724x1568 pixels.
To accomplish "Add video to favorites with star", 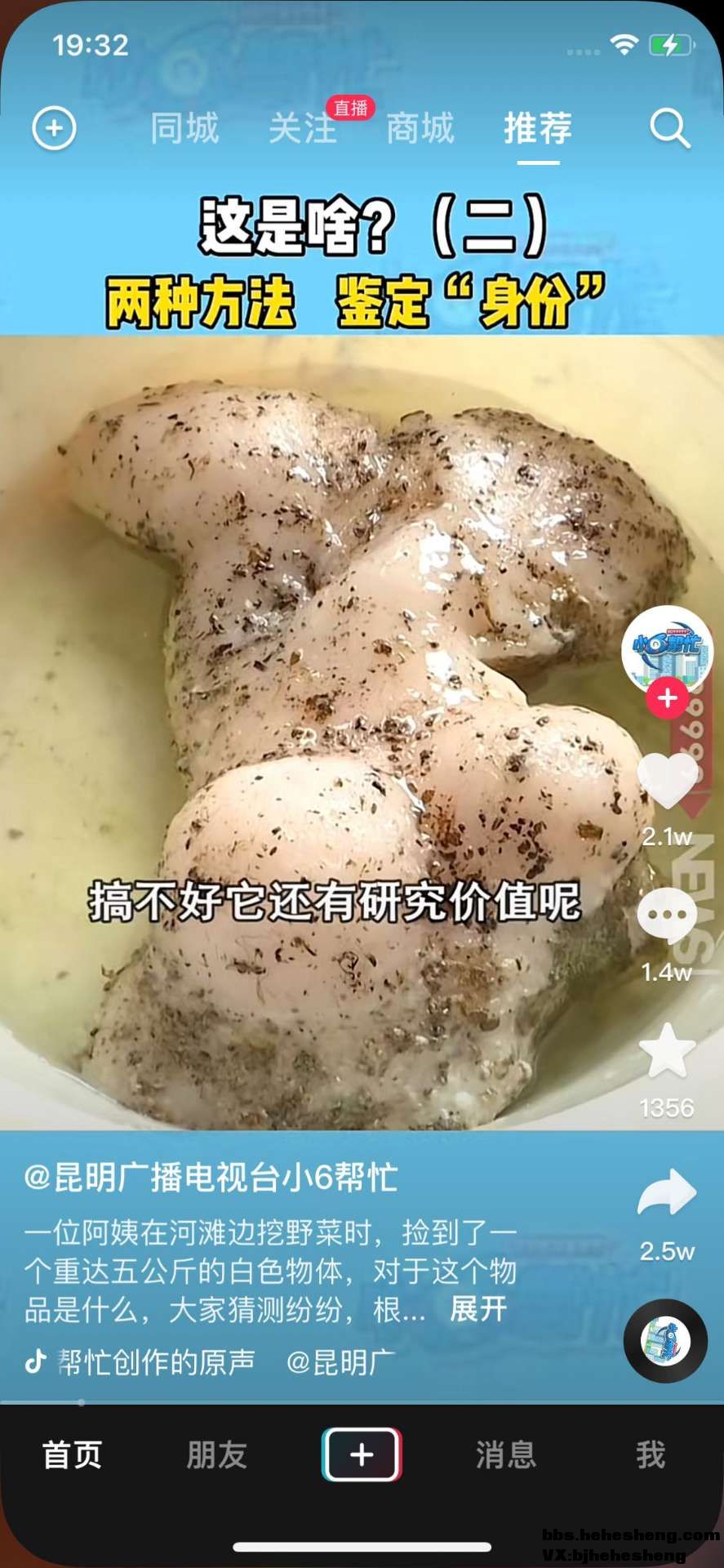I will pyautogui.click(x=667, y=1051).
